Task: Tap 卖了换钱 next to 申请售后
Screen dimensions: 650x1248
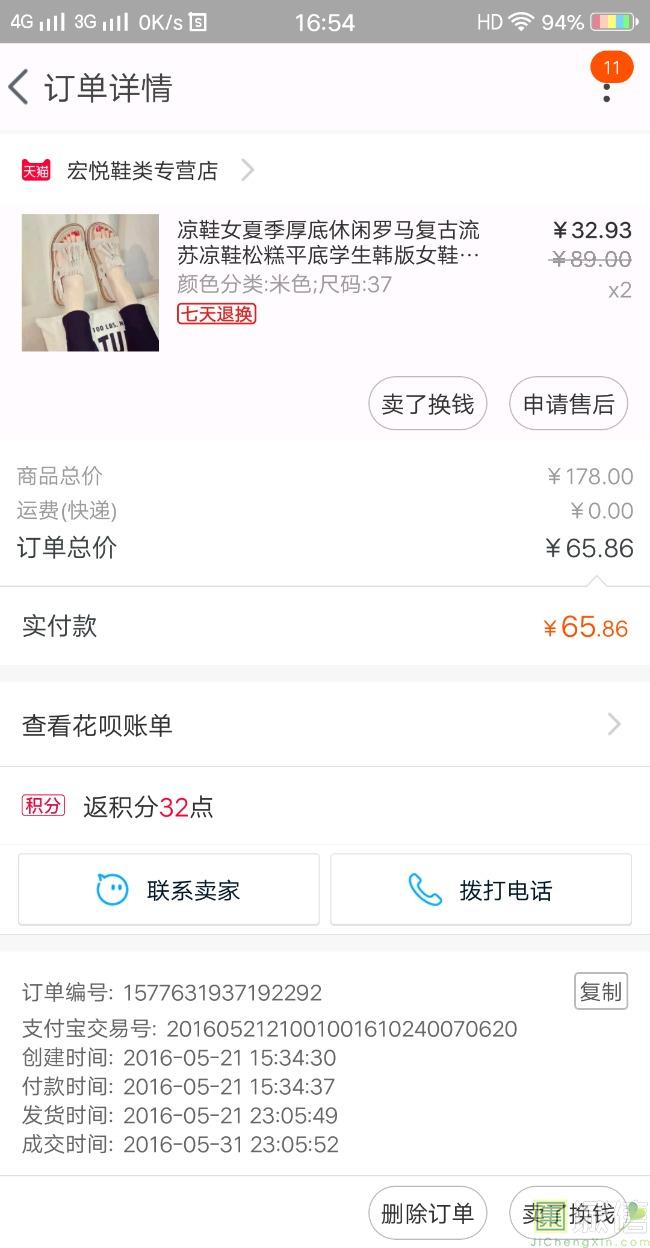Action: (x=427, y=404)
